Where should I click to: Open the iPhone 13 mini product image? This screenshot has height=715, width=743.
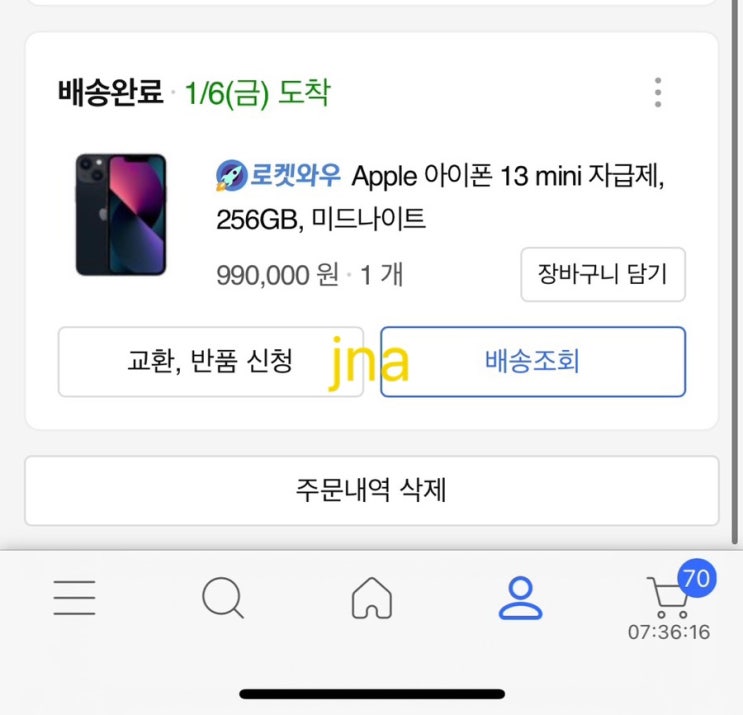121,214
